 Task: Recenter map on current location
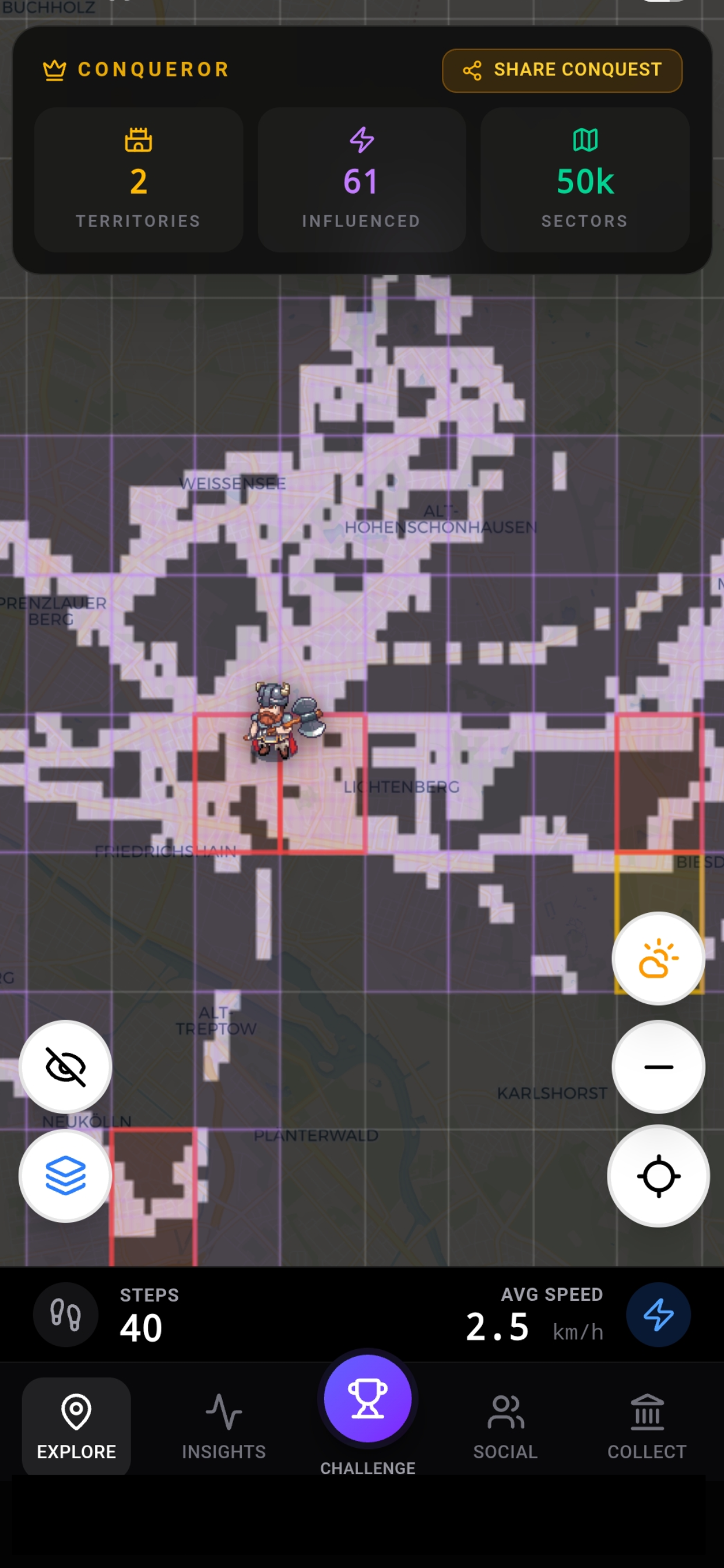(658, 1176)
